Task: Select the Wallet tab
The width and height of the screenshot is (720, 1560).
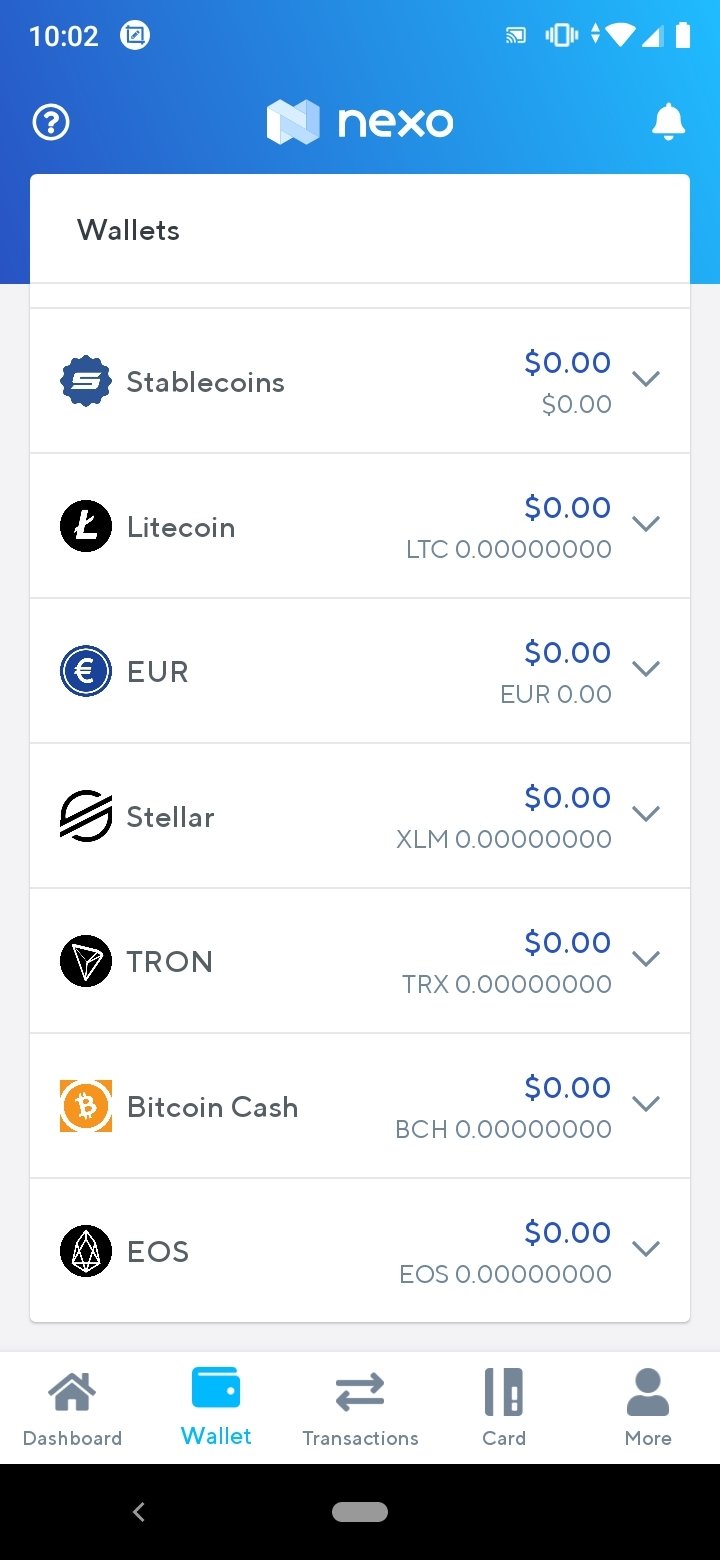Action: tap(216, 1408)
